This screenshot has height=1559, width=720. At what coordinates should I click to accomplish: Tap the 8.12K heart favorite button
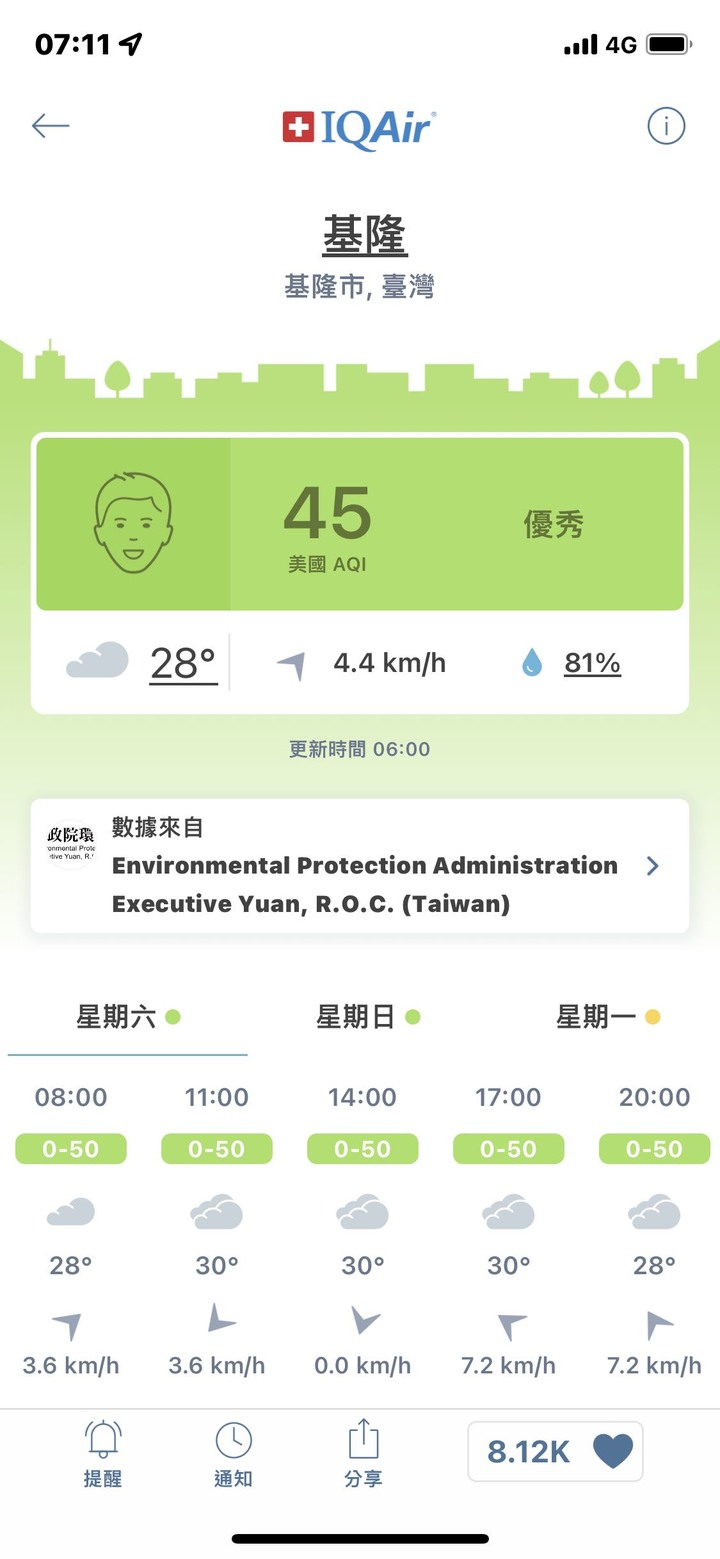pos(555,1451)
